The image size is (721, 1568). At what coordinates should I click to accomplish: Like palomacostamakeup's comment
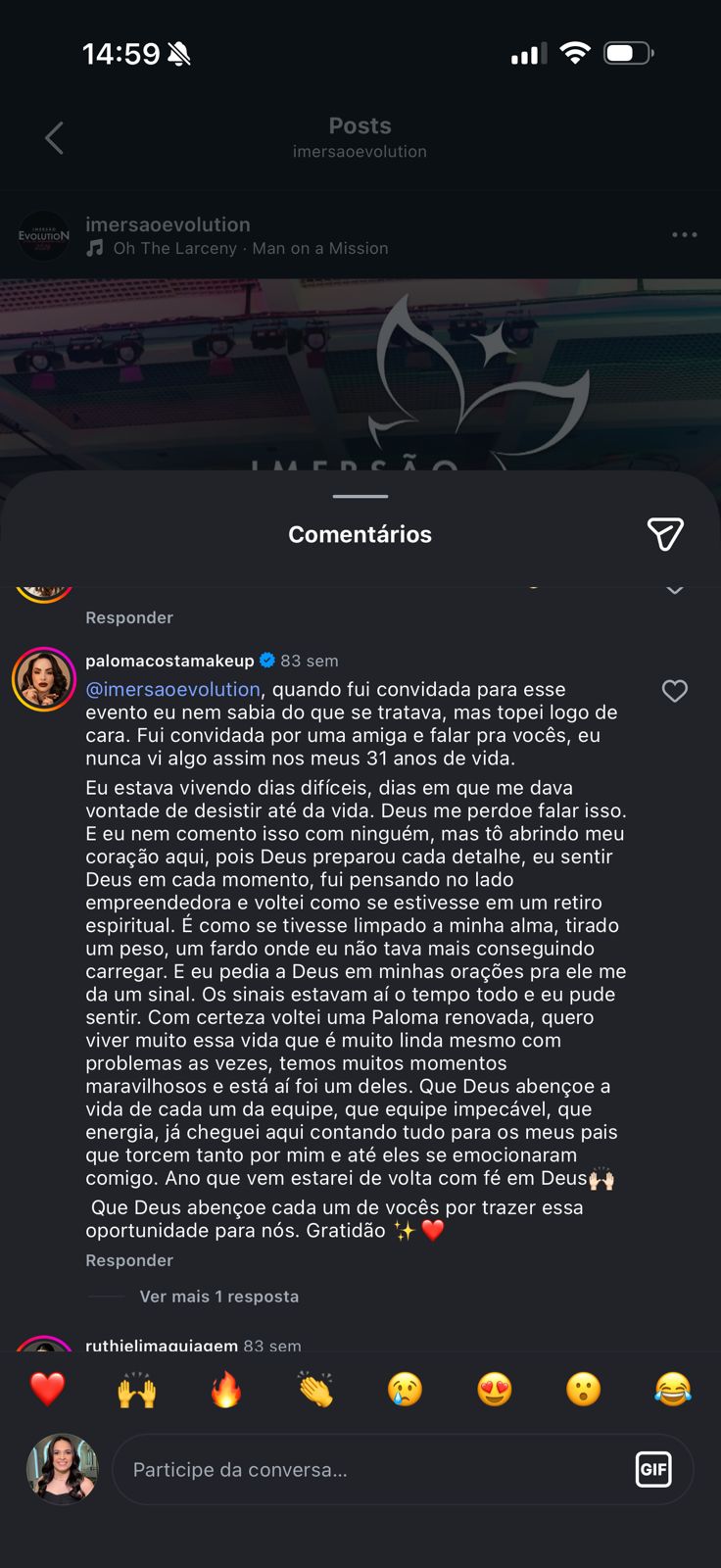coord(675,691)
